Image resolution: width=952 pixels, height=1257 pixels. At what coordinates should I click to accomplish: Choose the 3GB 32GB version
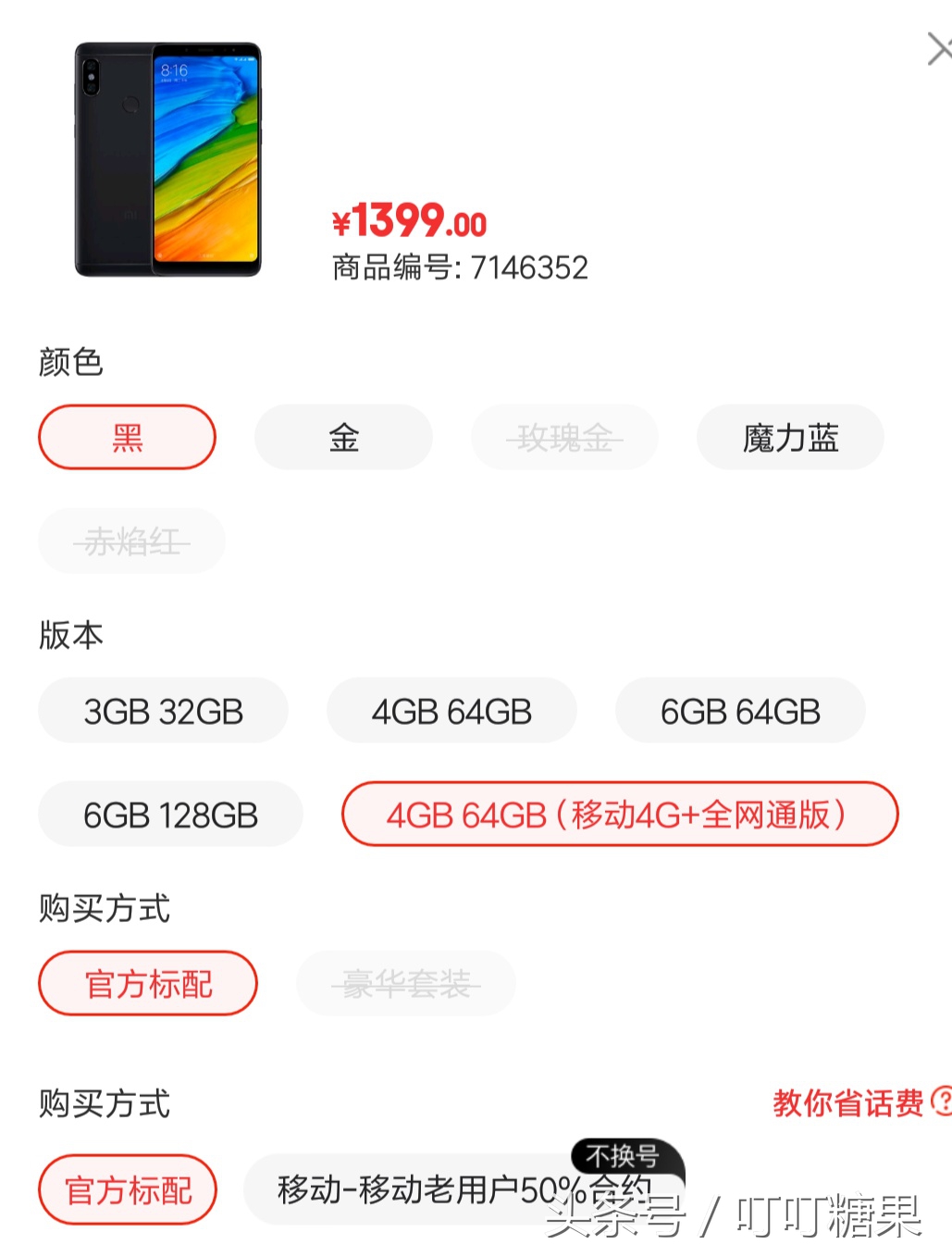pos(163,711)
